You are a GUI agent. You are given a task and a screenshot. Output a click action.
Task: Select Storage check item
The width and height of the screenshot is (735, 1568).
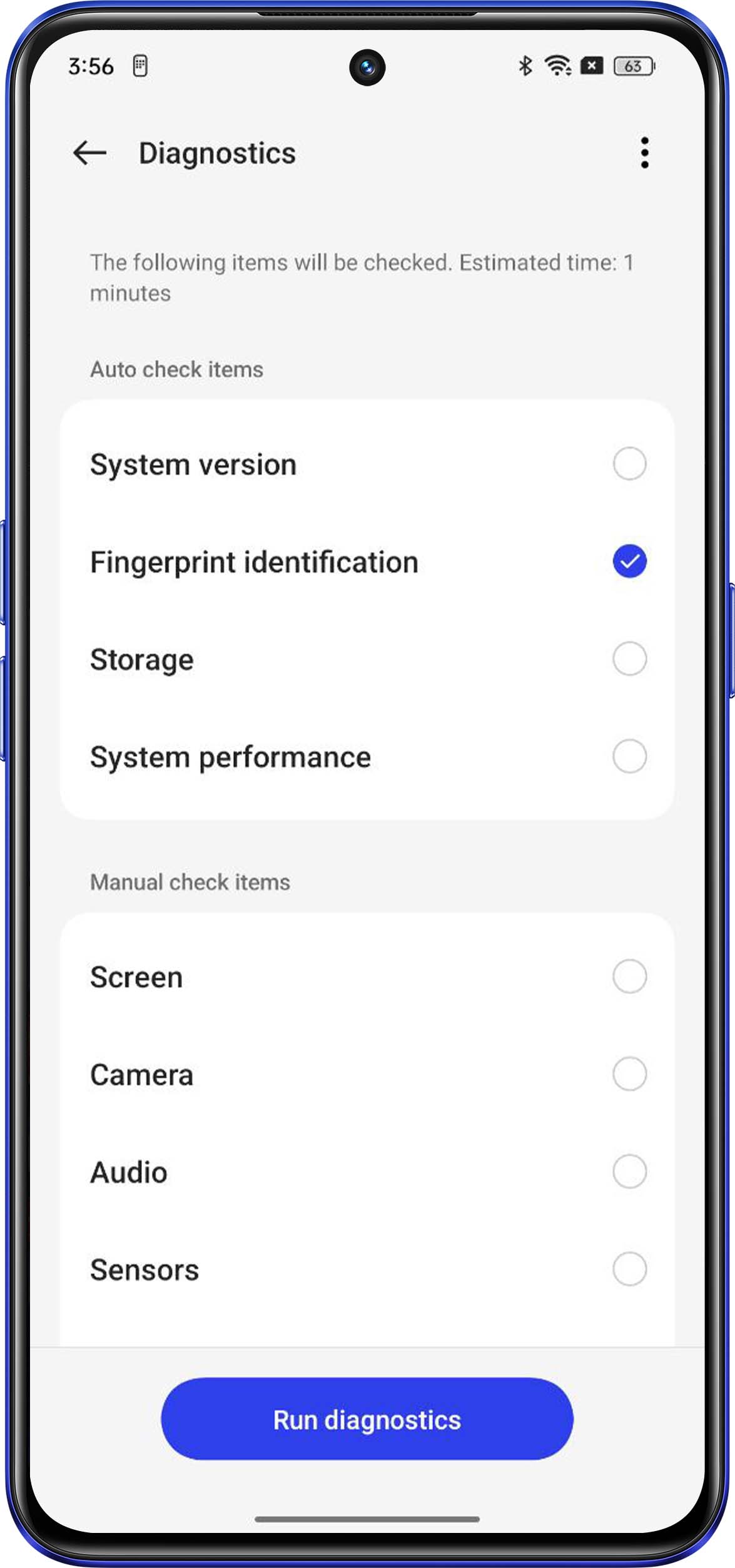coord(629,659)
